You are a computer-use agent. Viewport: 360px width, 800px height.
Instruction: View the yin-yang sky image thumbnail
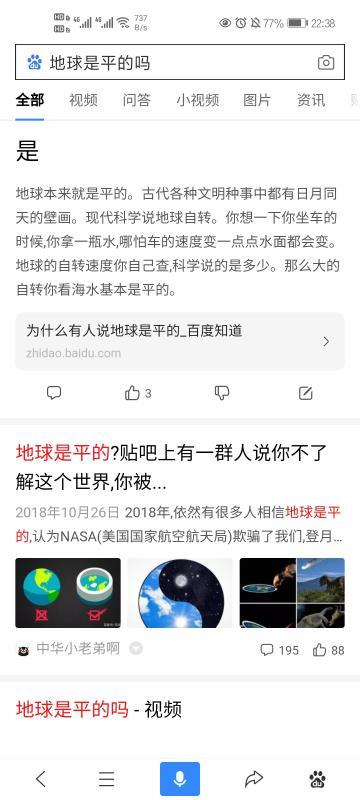(x=180, y=592)
